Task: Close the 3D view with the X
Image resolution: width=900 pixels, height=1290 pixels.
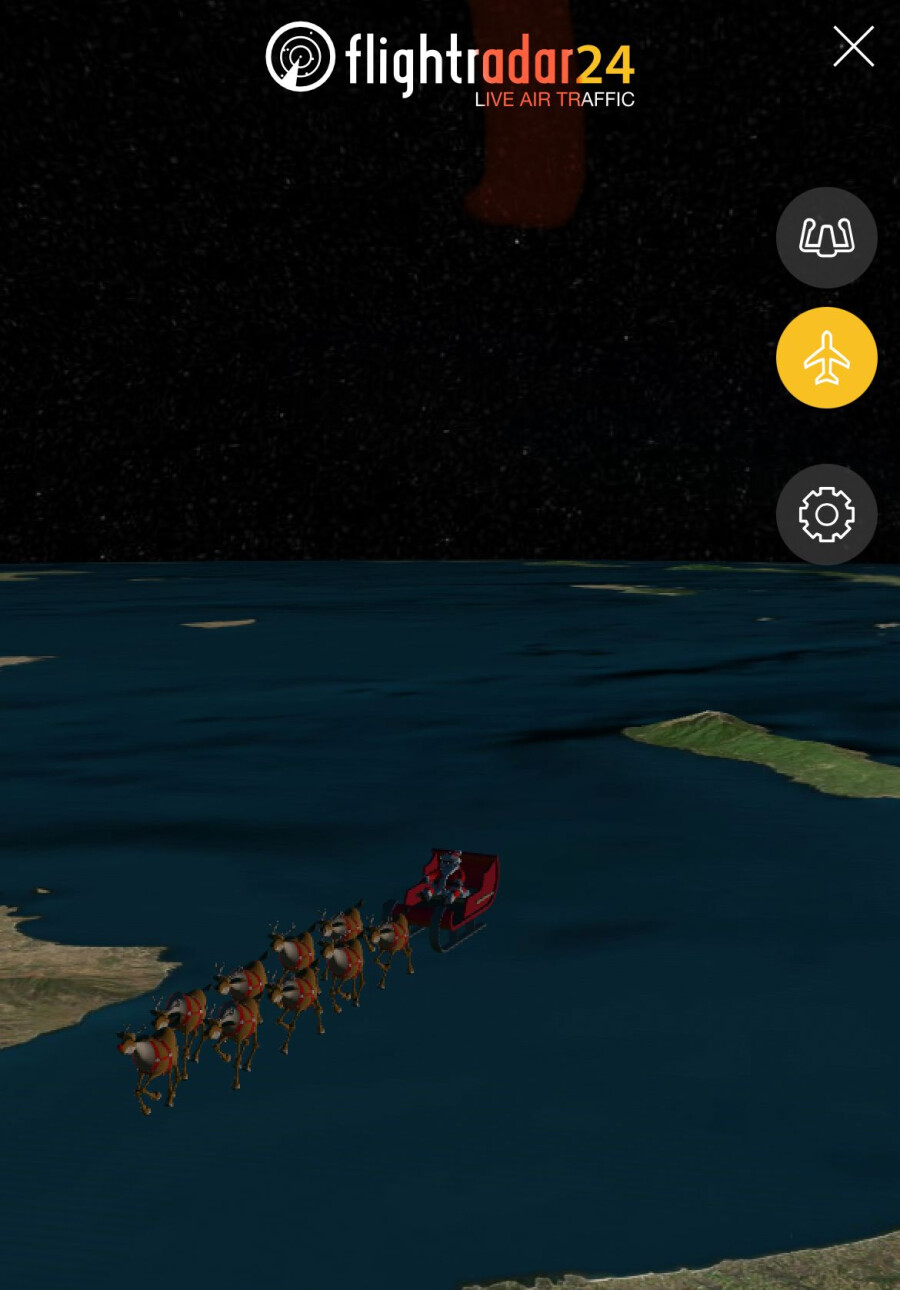Action: pos(853,46)
